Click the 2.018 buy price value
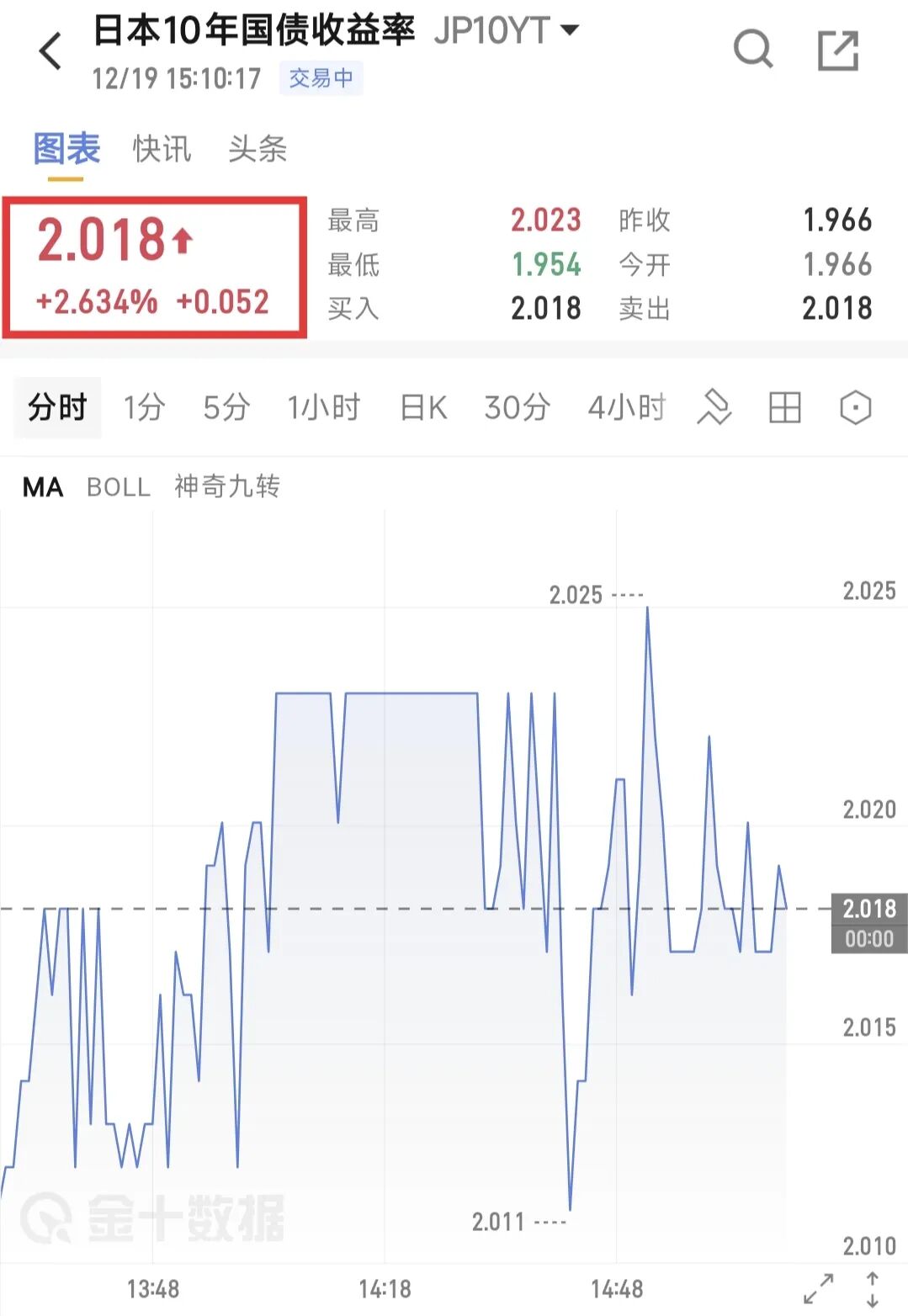Viewport: 908px width, 1316px height. [546, 308]
